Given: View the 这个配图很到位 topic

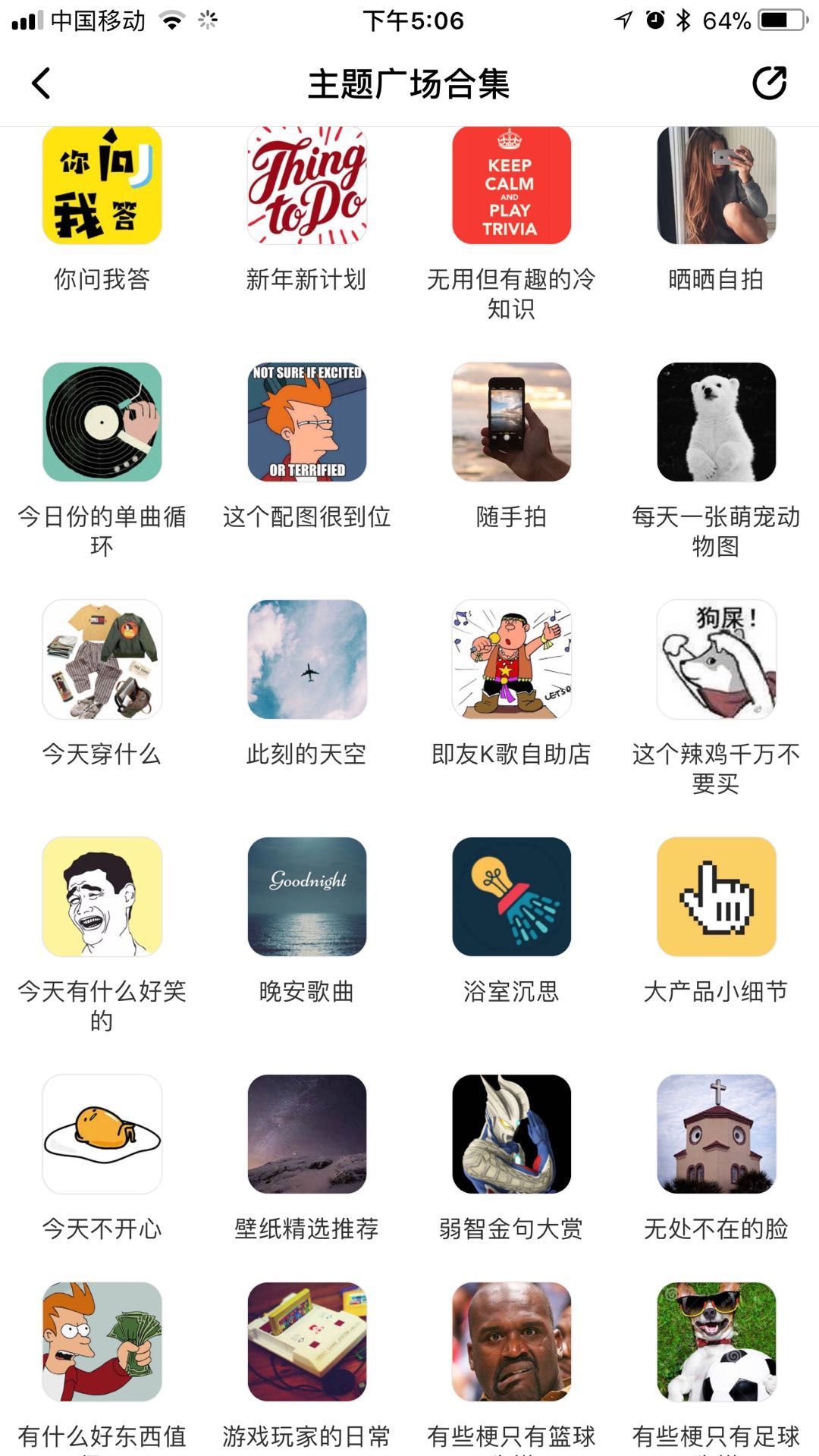Looking at the screenshot, I should click(x=307, y=422).
